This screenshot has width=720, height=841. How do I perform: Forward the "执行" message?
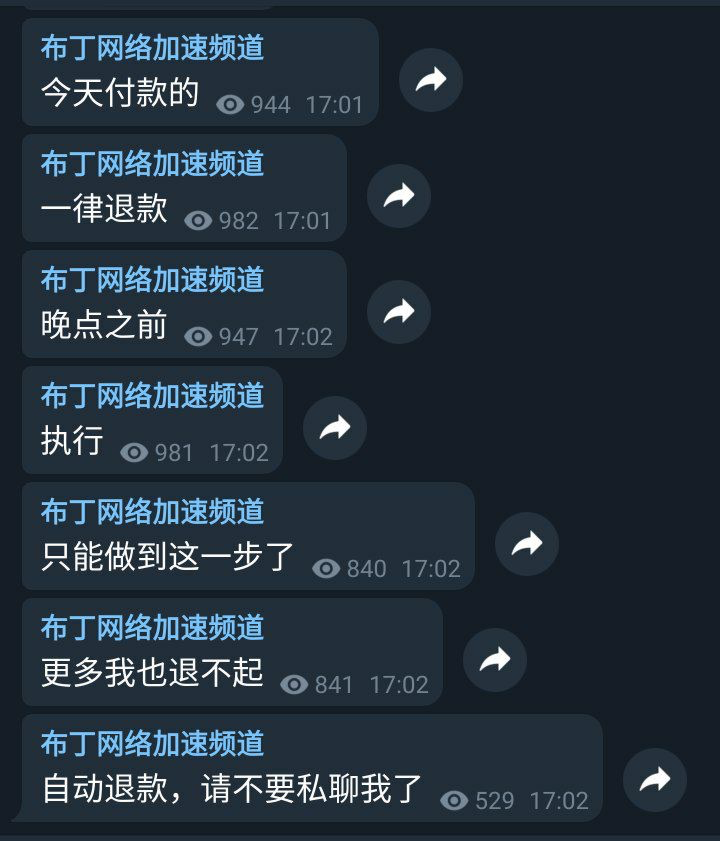click(x=335, y=428)
